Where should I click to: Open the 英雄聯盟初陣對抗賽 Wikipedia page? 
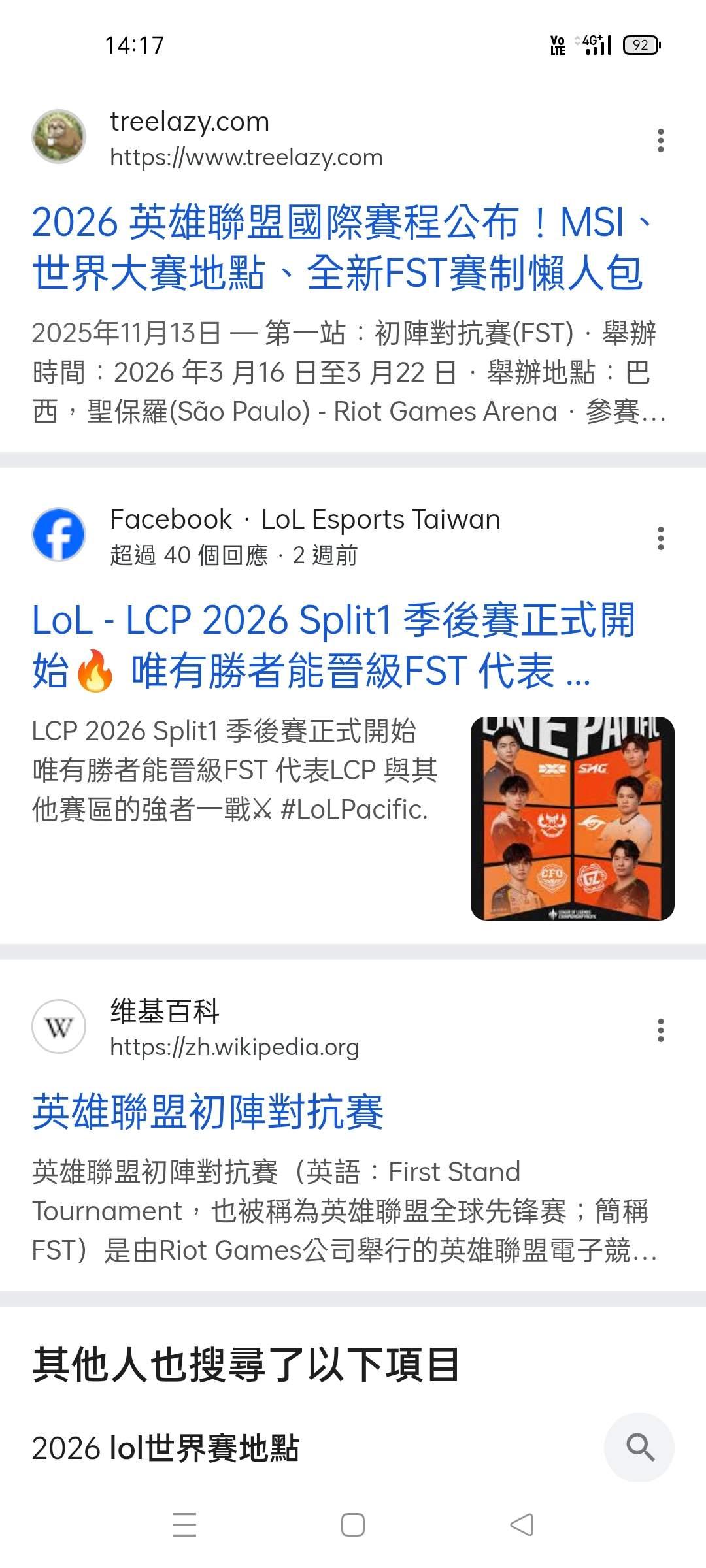tap(208, 1112)
